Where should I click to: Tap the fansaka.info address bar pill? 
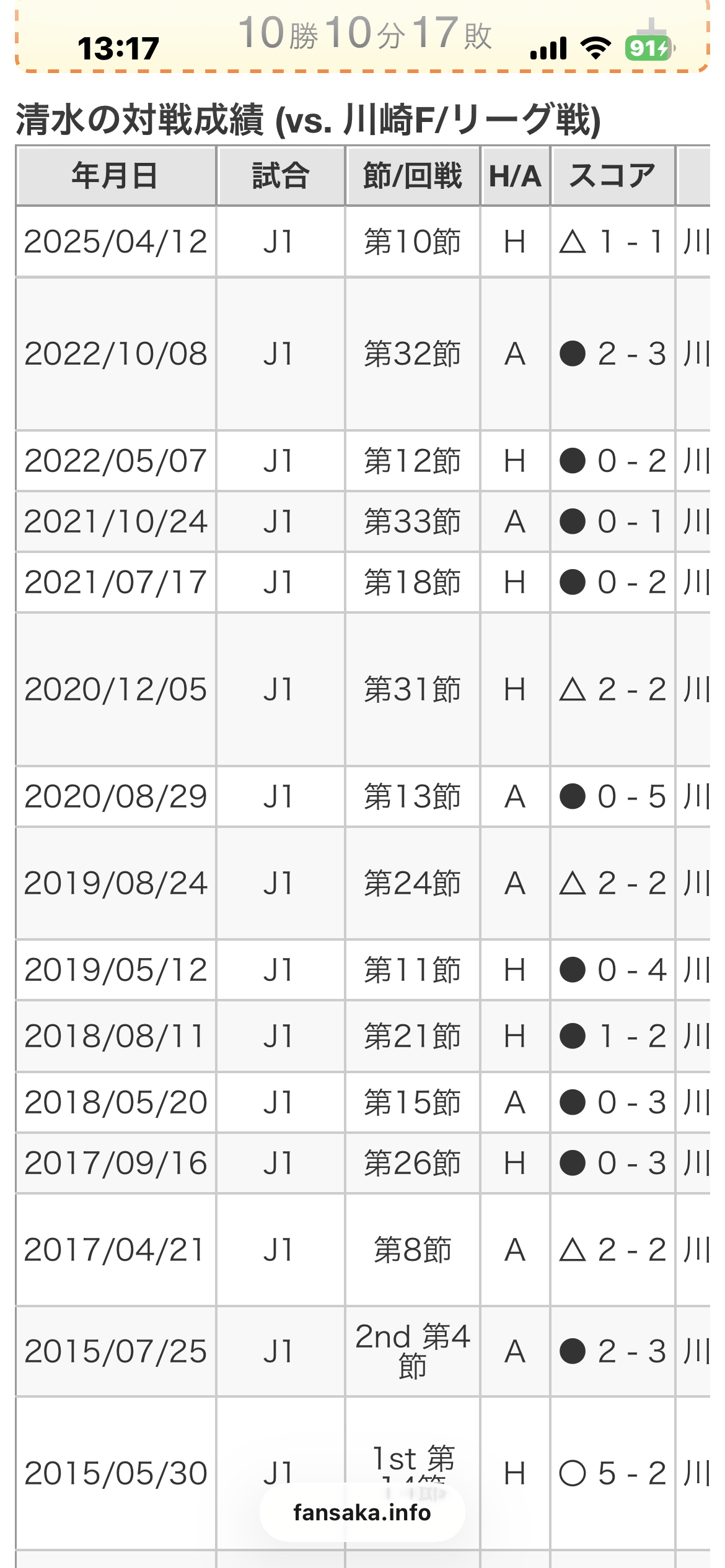tap(362, 1512)
